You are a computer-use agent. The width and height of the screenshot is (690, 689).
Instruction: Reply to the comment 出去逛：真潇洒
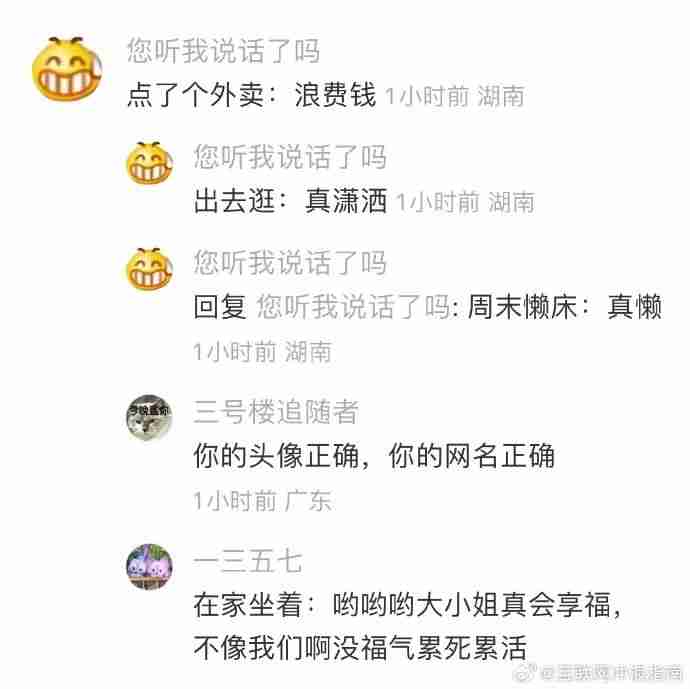coord(290,202)
